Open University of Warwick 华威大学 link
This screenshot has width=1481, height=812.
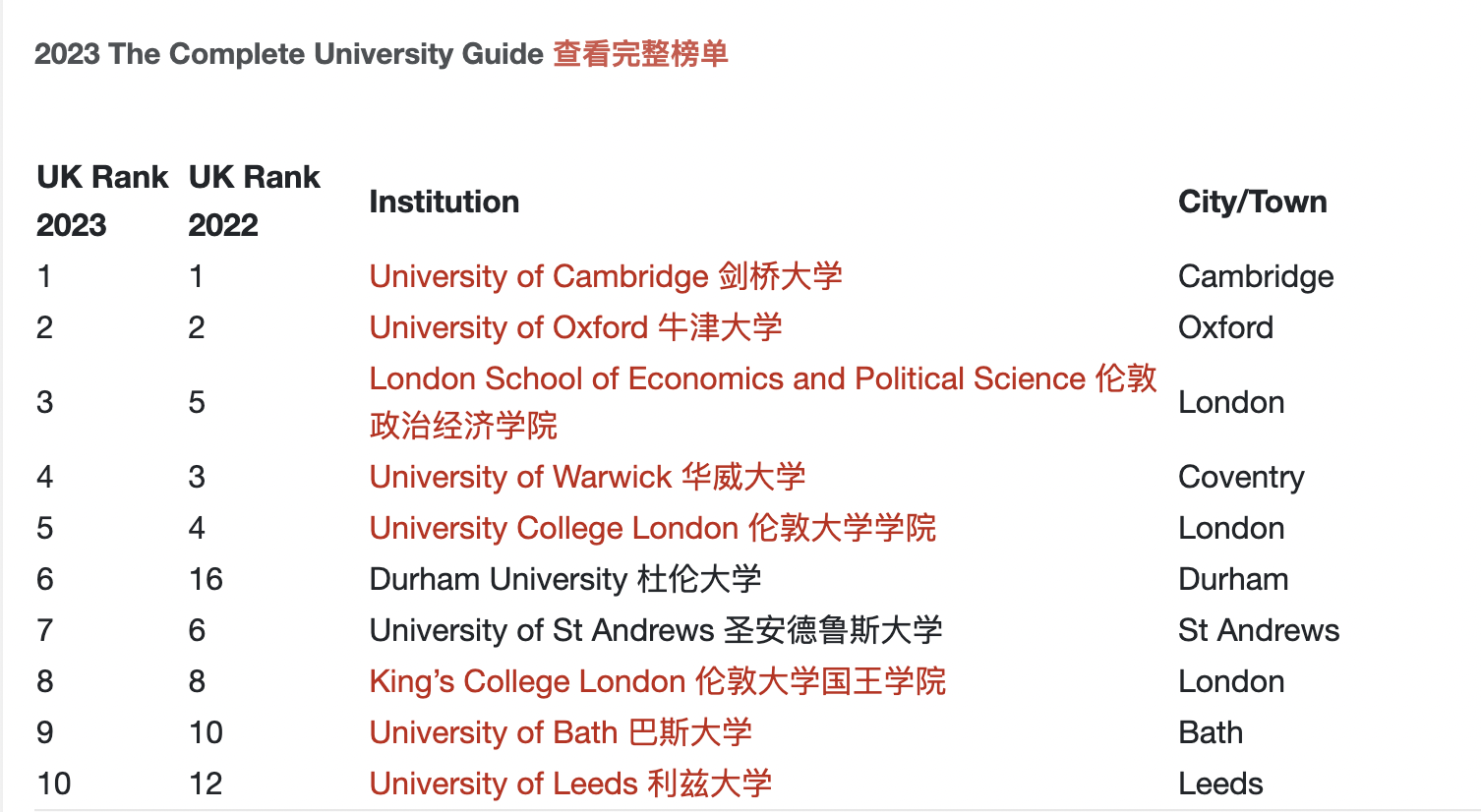pos(587,477)
